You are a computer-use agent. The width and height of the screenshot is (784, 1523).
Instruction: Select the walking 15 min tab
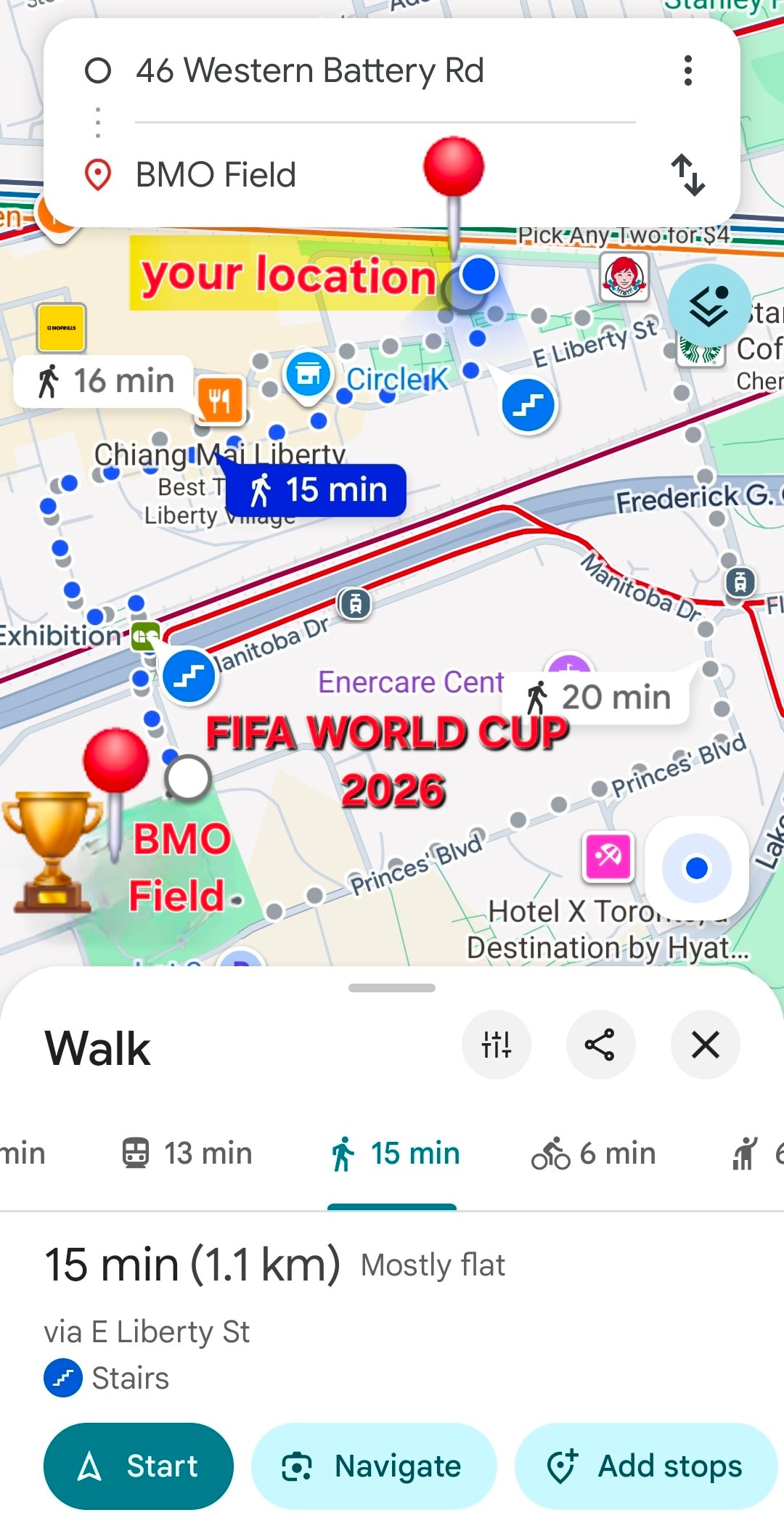(394, 1153)
